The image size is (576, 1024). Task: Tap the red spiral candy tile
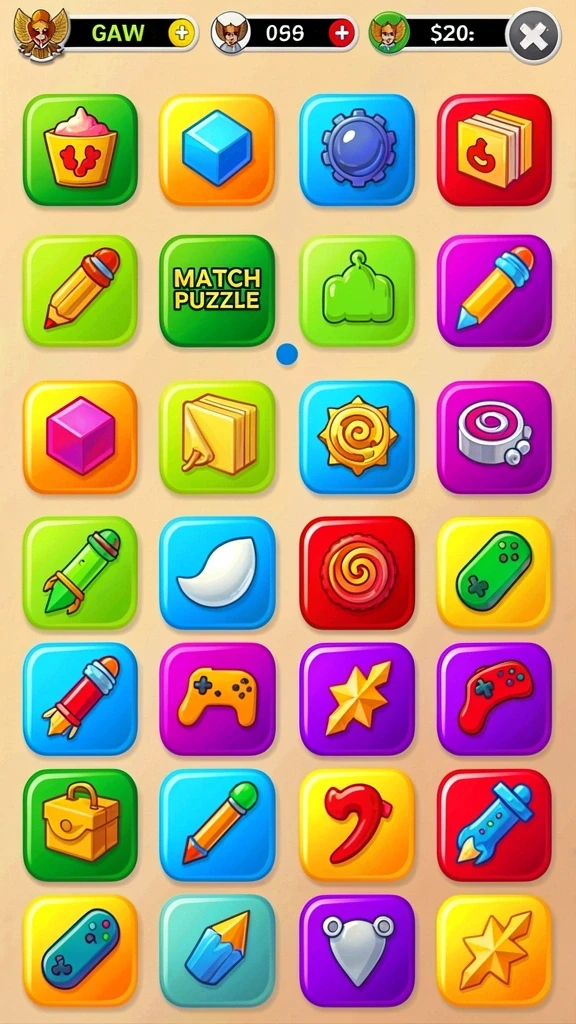point(357,573)
